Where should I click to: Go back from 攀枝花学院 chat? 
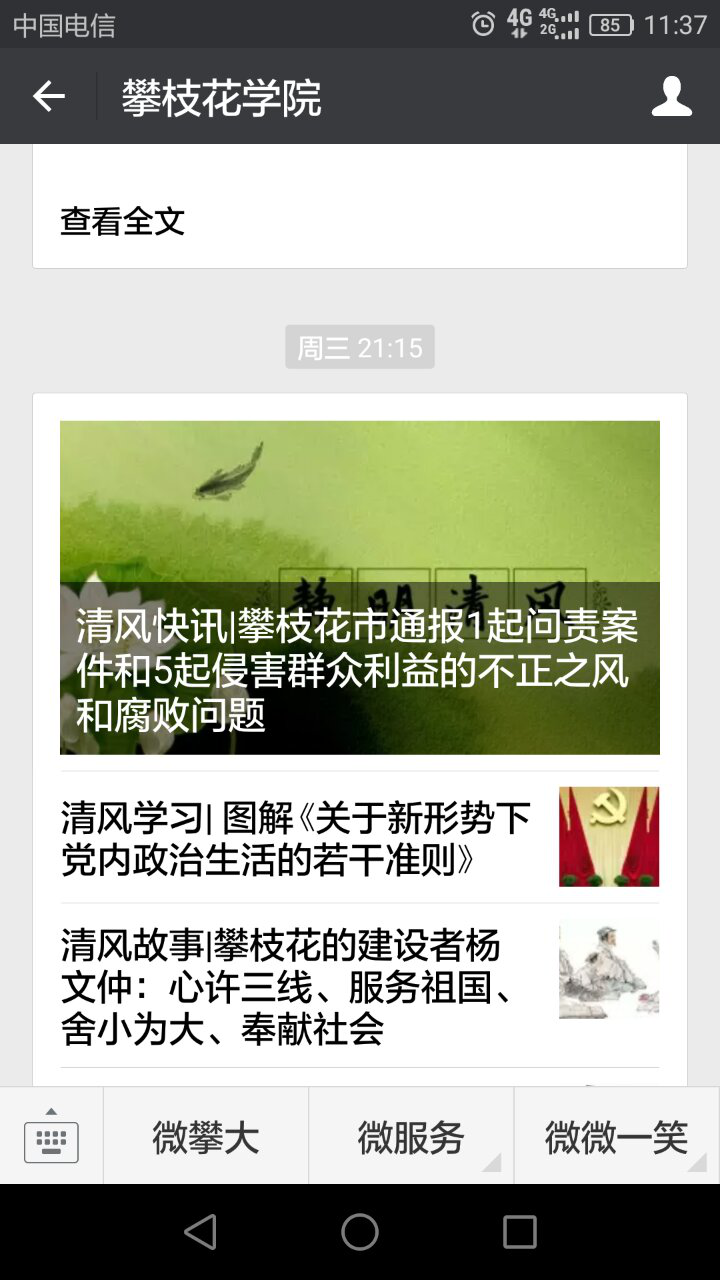(48, 97)
